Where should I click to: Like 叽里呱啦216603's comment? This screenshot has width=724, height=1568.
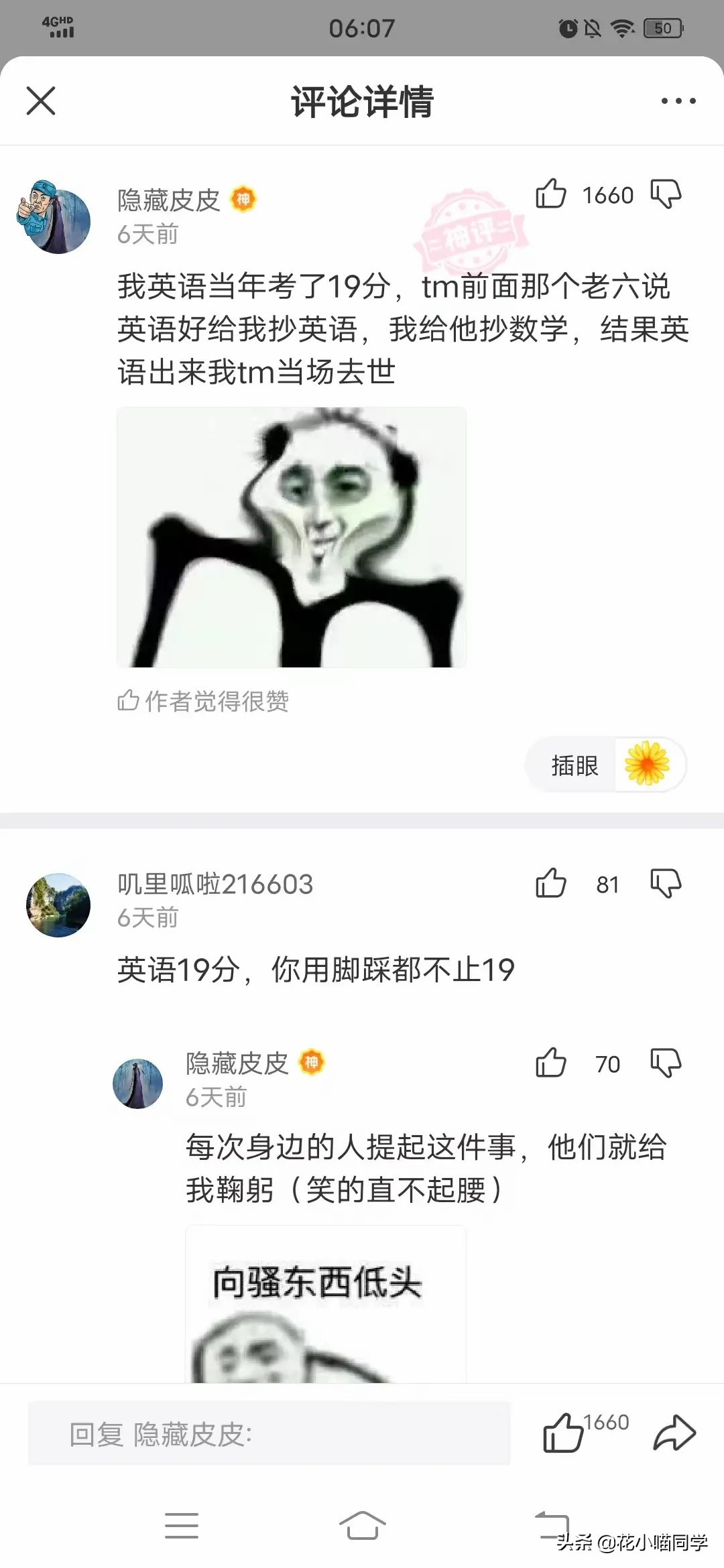coord(551,883)
